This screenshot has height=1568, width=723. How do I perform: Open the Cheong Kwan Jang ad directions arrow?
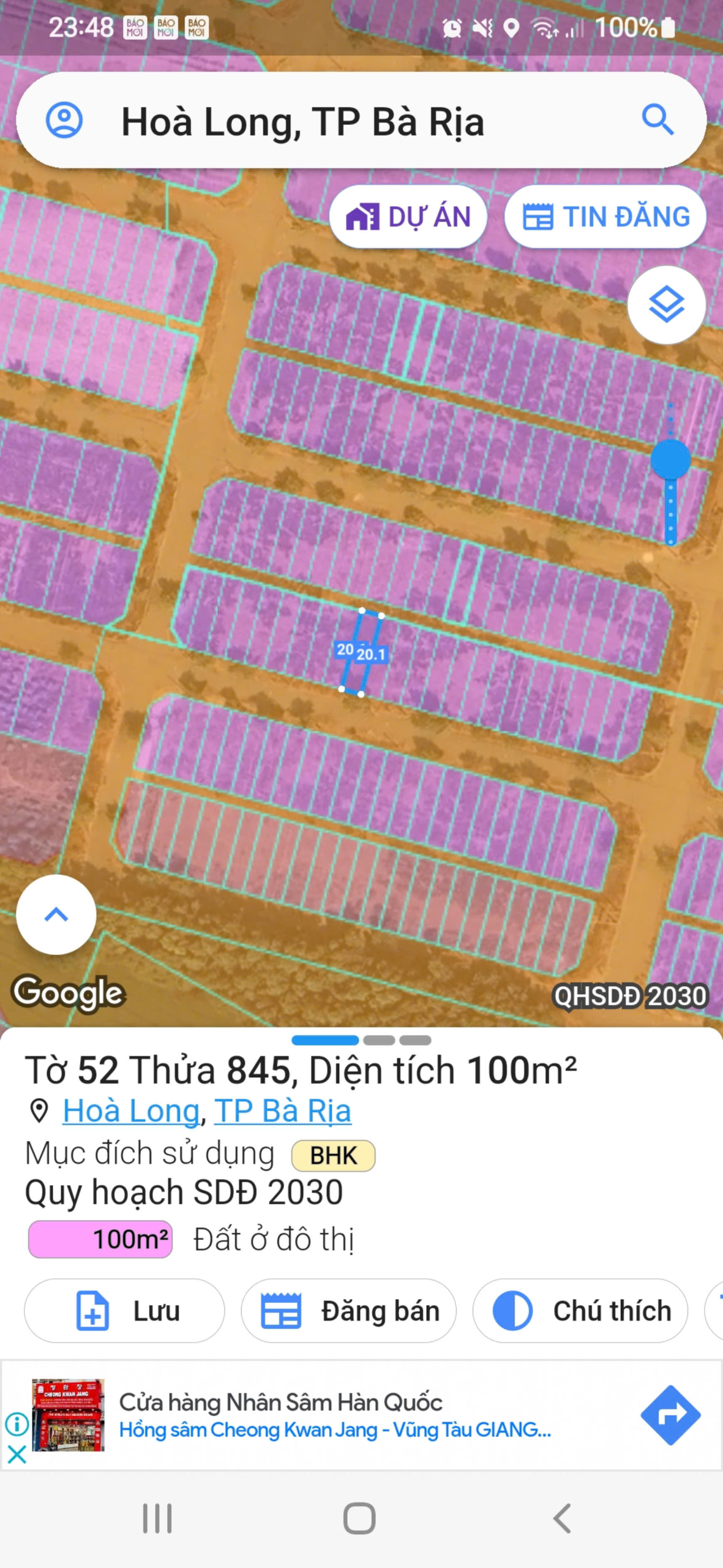[670, 1415]
